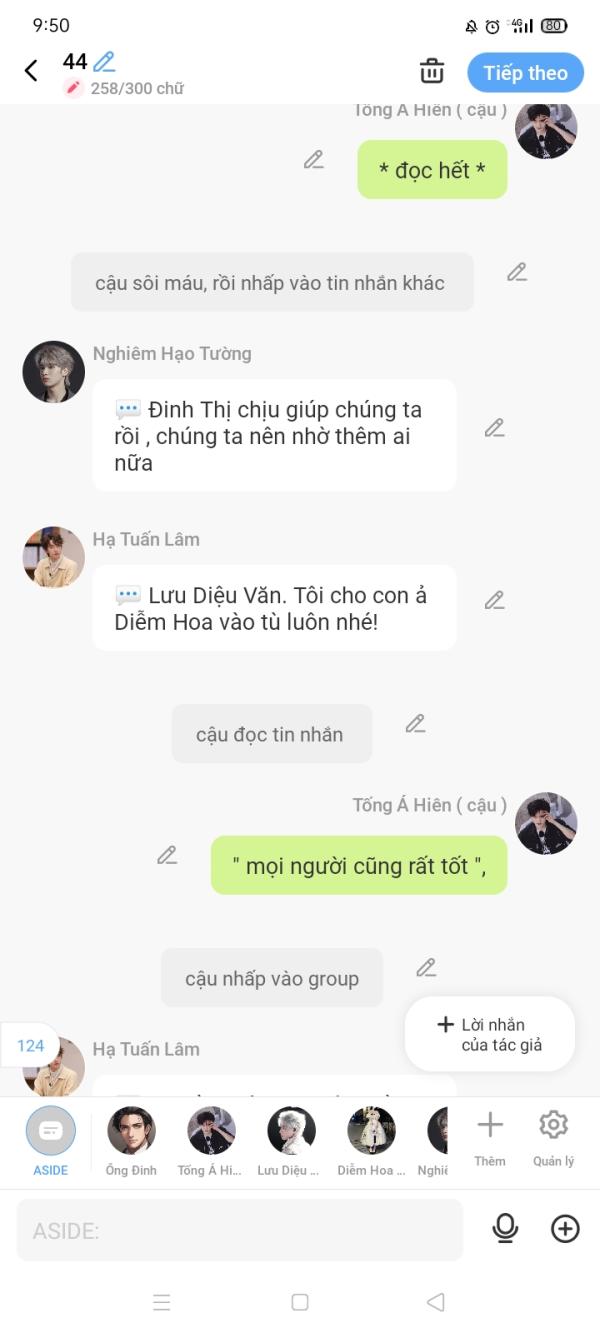Edit the "mọi người cũng rất tốt" message
The width and height of the screenshot is (600, 1333).
coord(167,856)
